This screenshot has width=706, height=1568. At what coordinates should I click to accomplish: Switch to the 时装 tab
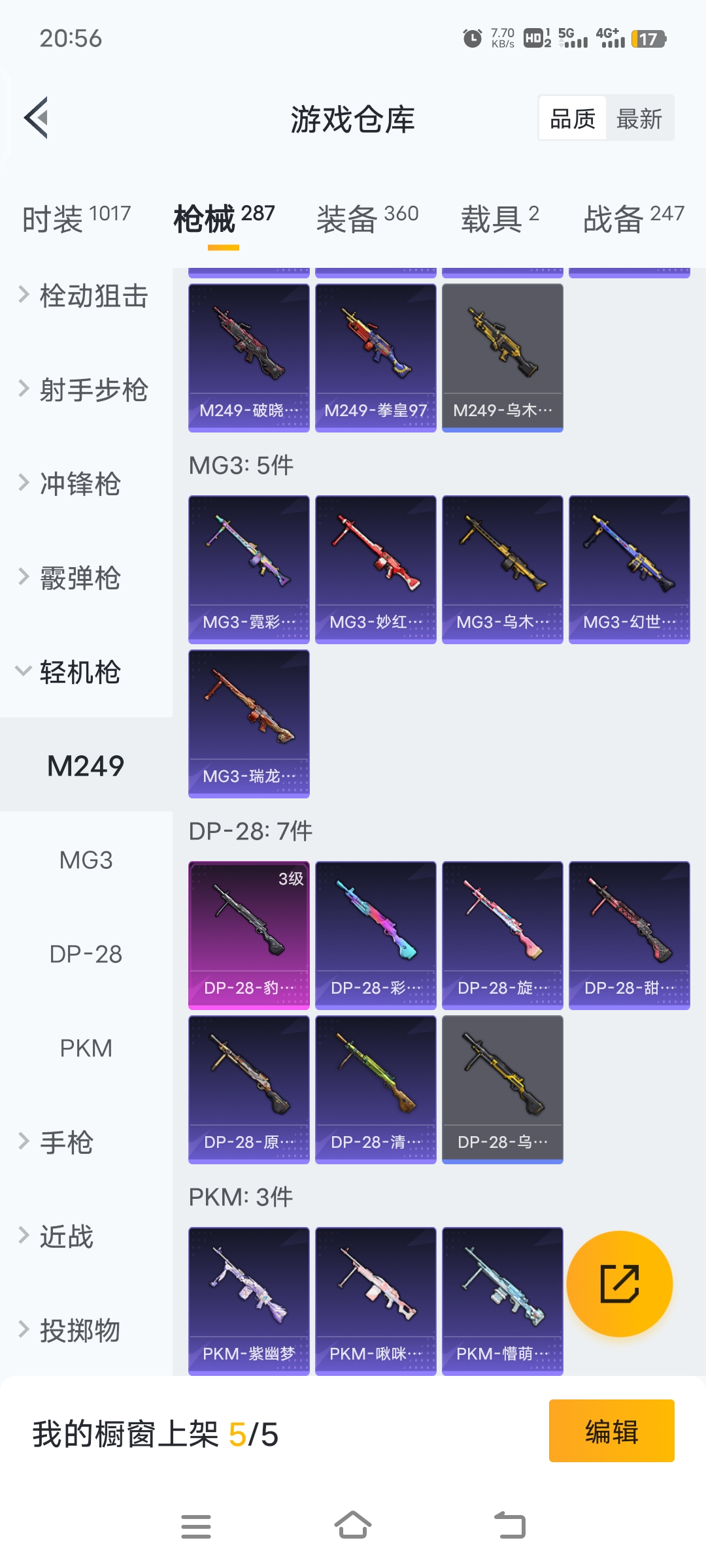76,218
